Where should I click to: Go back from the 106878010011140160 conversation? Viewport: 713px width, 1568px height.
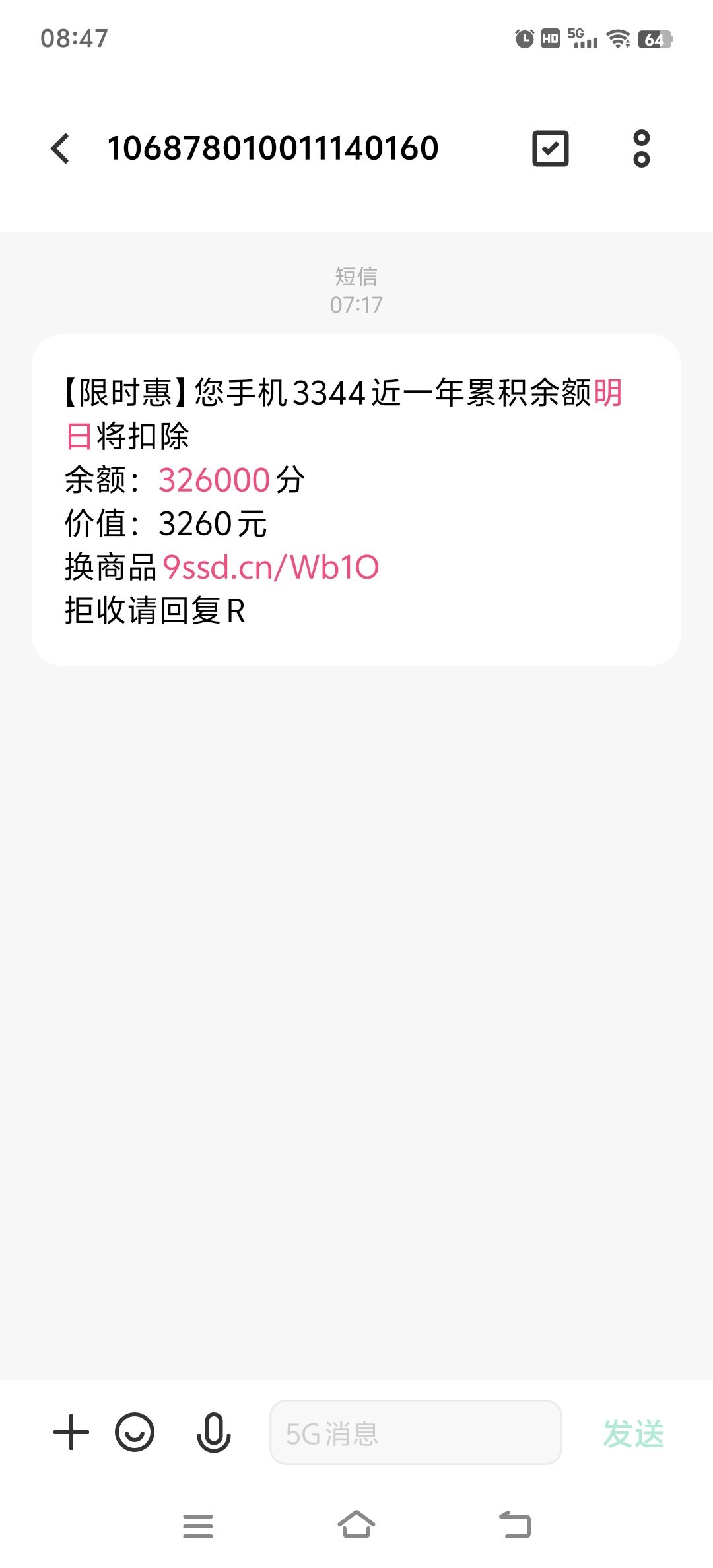60,148
